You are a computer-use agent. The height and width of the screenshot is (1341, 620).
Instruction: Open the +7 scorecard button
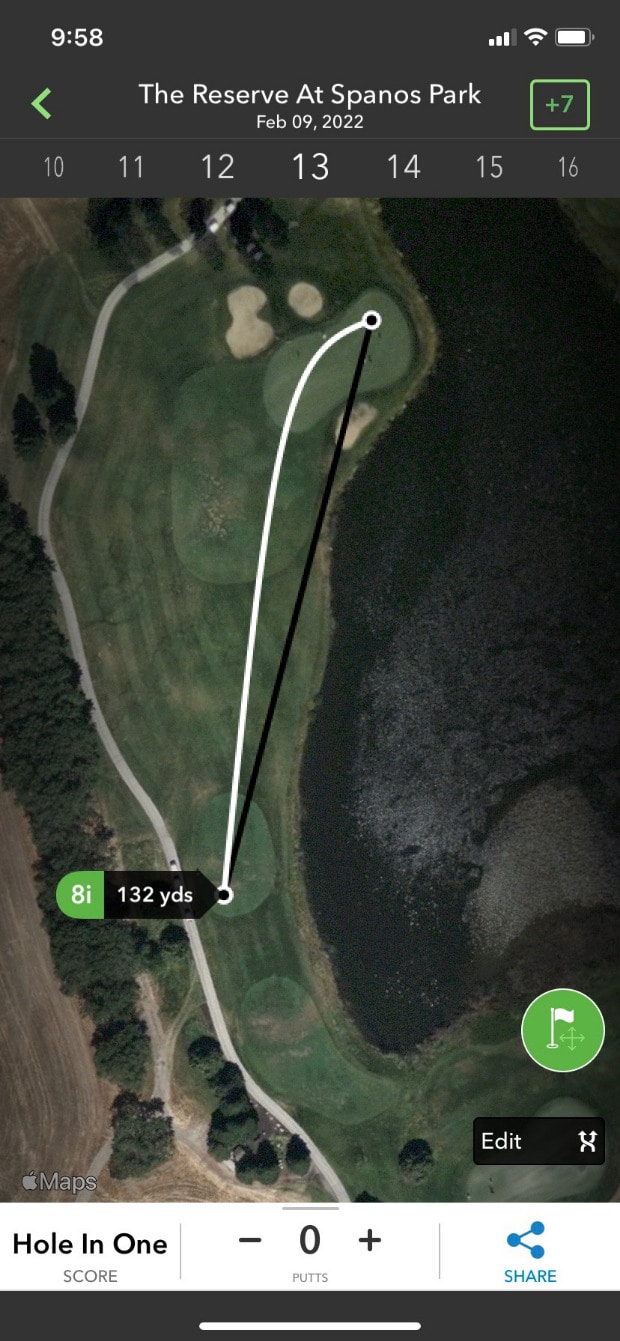coord(559,104)
